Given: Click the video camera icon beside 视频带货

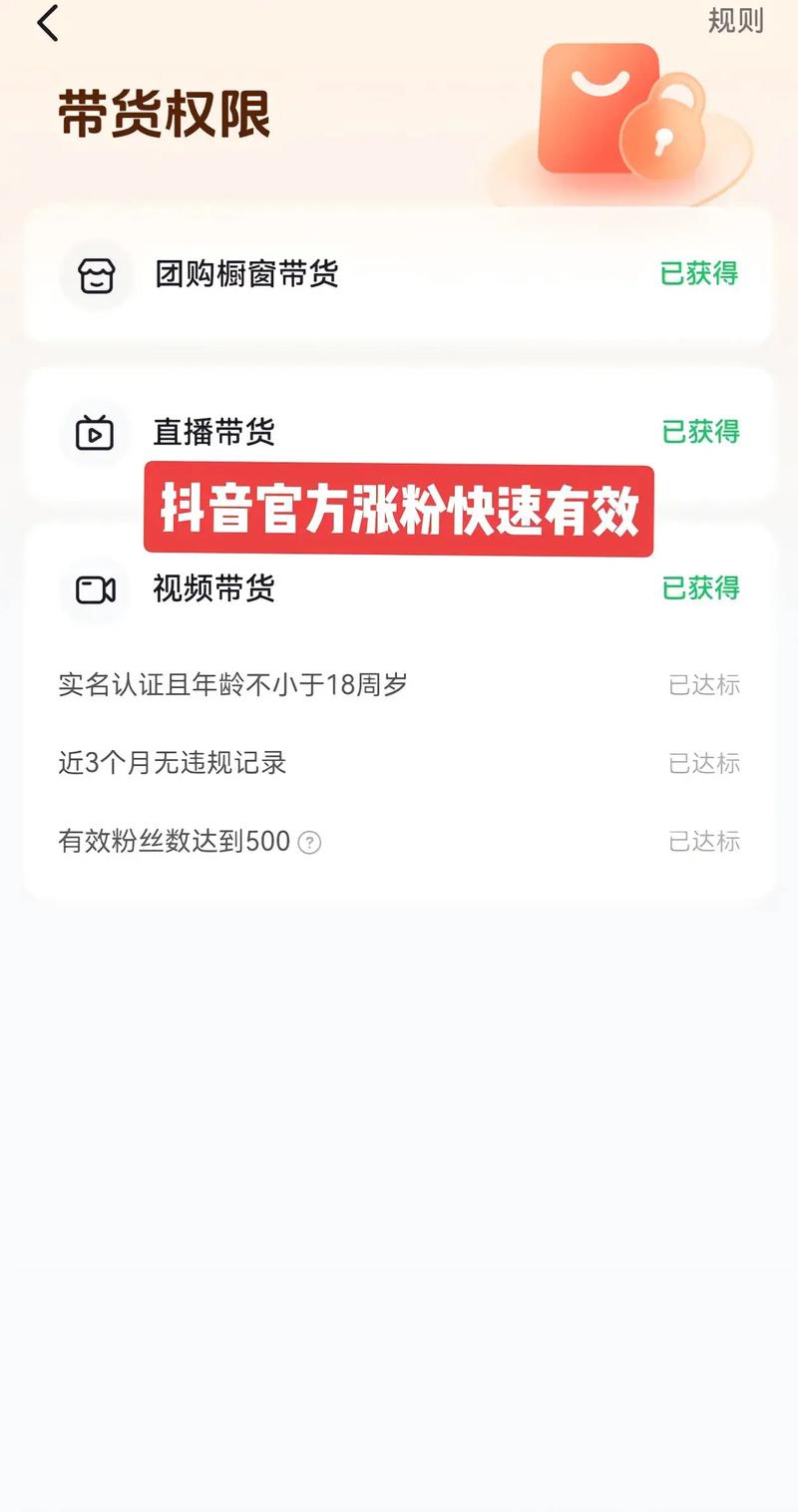Looking at the screenshot, I should 95,589.
